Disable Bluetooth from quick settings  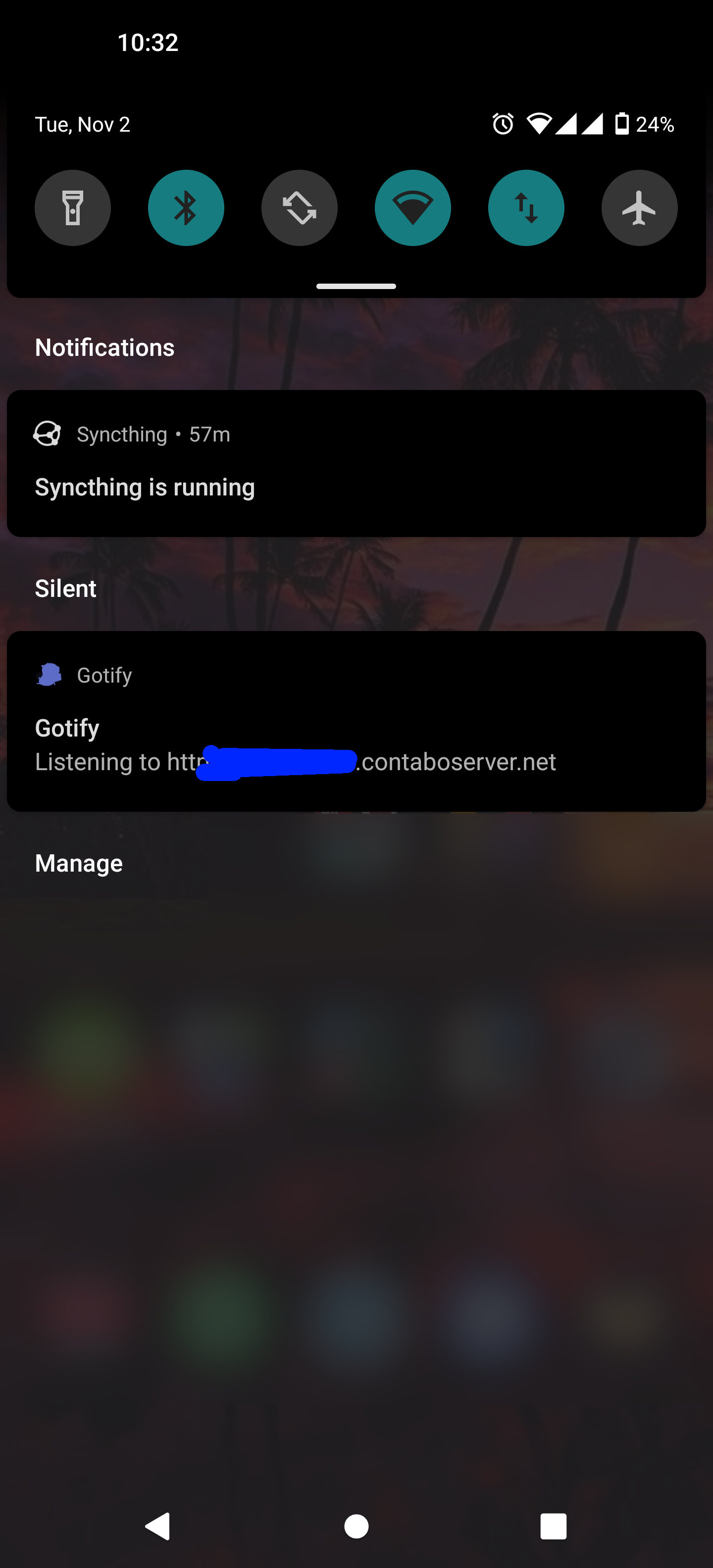186,207
